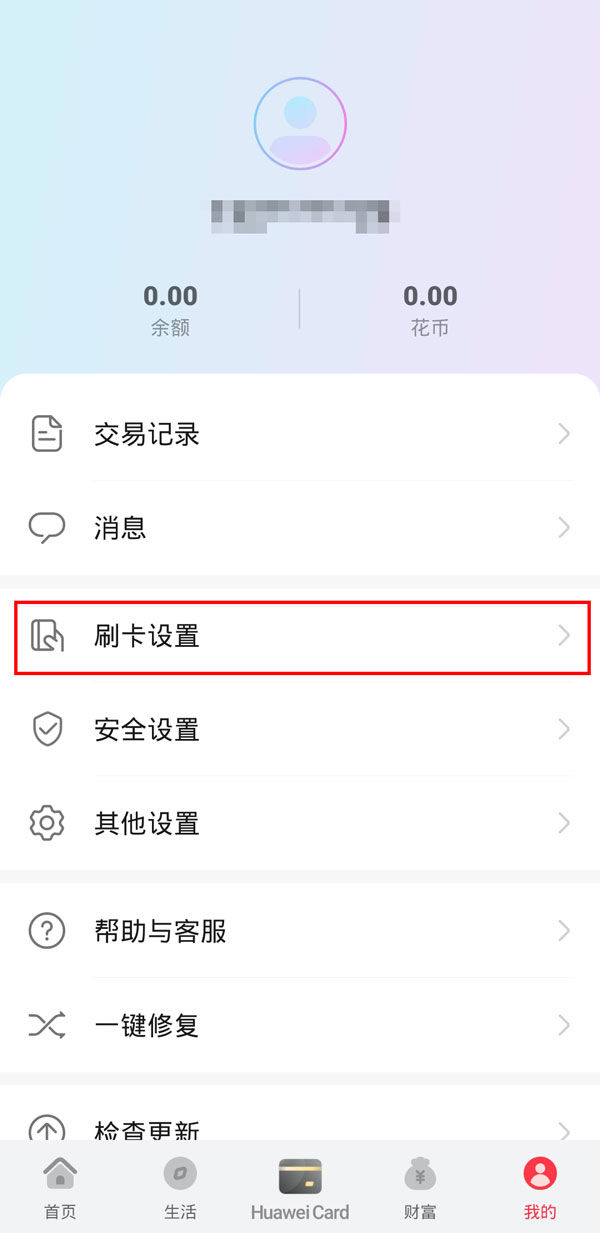Image resolution: width=600 pixels, height=1233 pixels.
Task: Select the 我的 profile tab
Action: (540, 1189)
